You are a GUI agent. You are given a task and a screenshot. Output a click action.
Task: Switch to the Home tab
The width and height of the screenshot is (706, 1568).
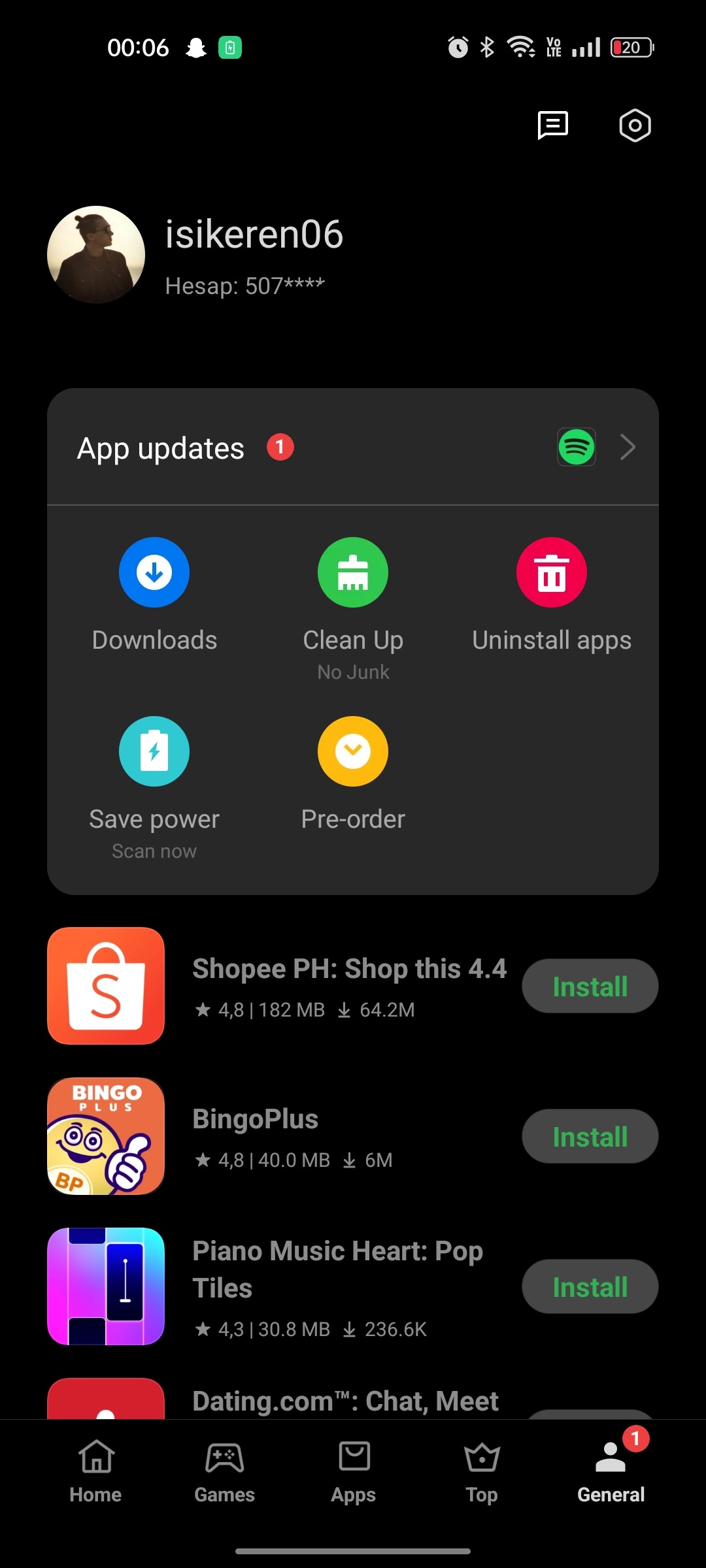click(x=96, y=1473)
